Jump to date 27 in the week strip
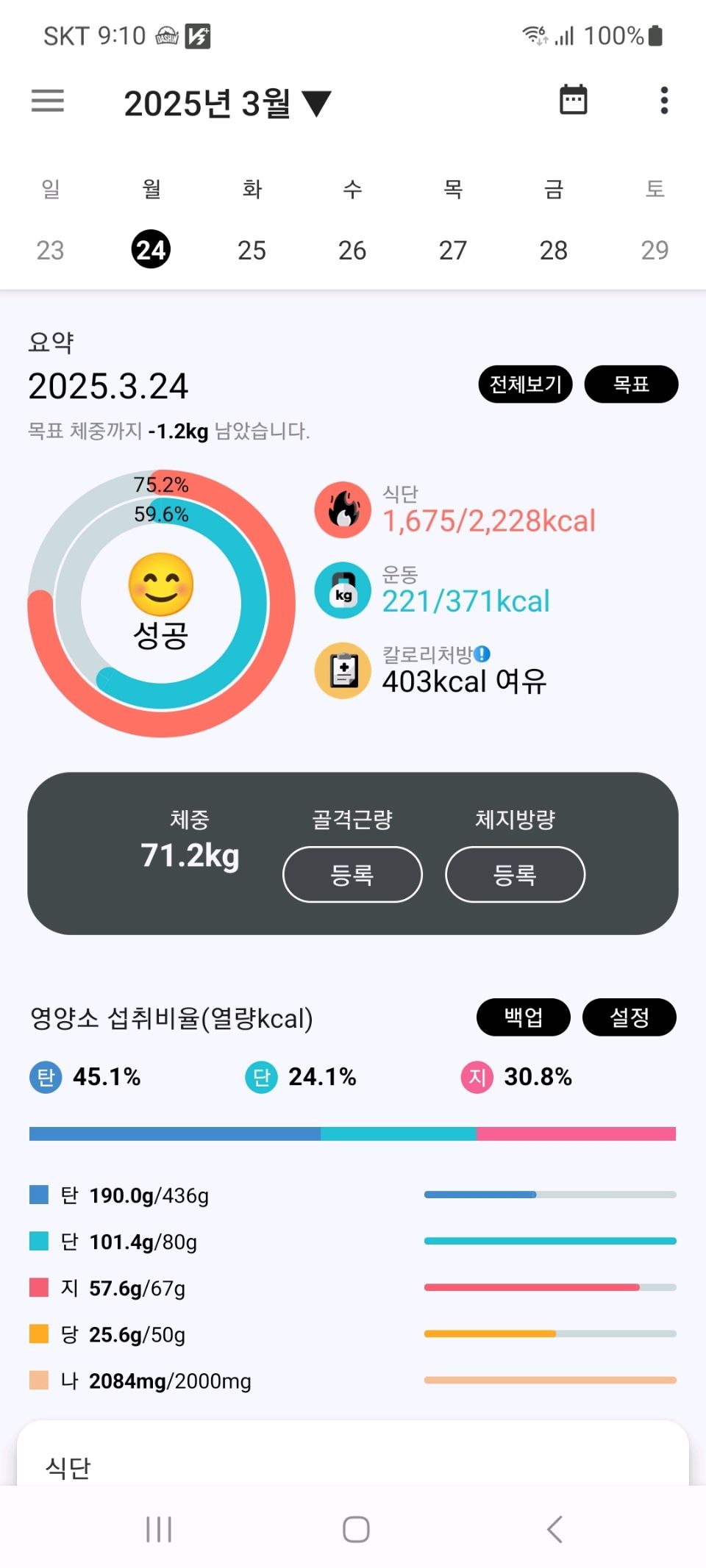 click(x=453, y=250)
